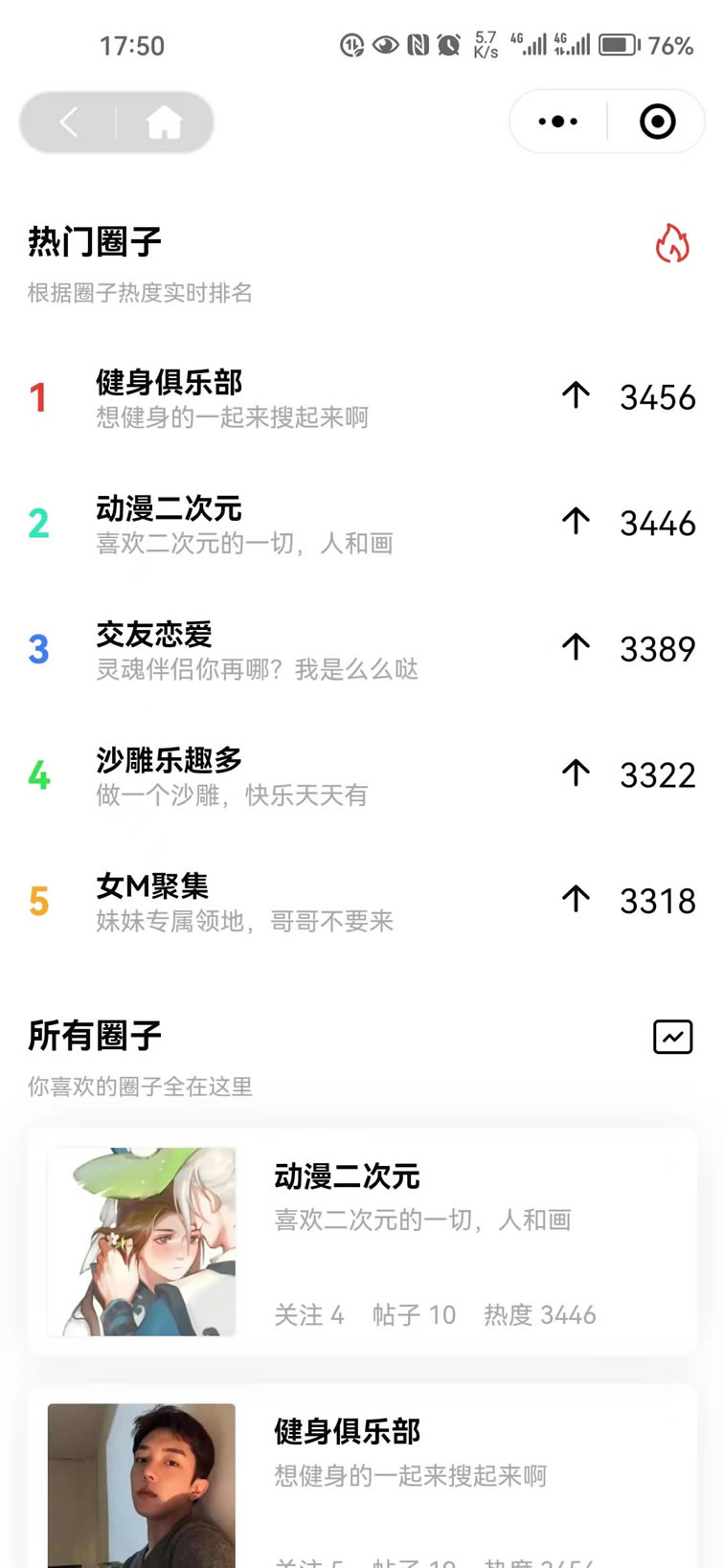This screenshot has height=1568, width=724.
Task: Open the 健身俱乐部 ranked circle
Action: [362, 397]
